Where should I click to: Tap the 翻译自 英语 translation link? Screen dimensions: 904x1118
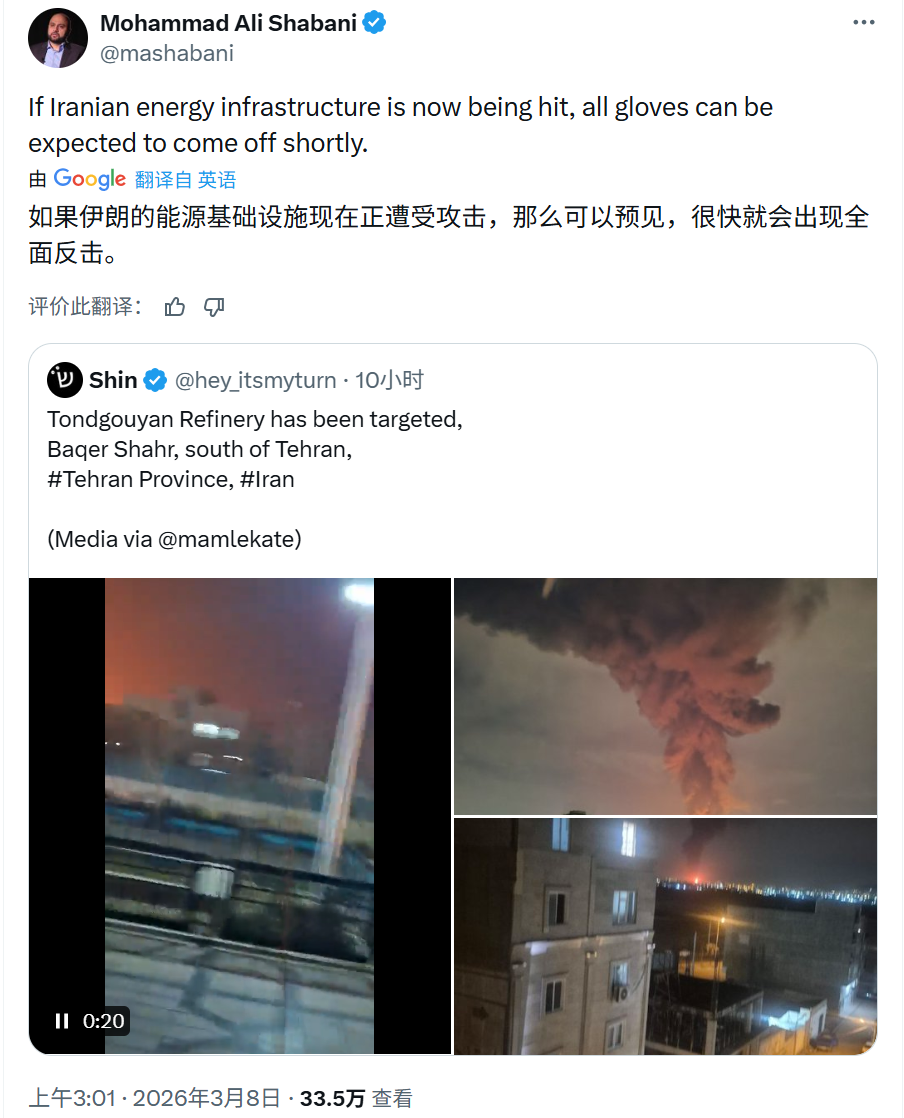click(185, 180)
